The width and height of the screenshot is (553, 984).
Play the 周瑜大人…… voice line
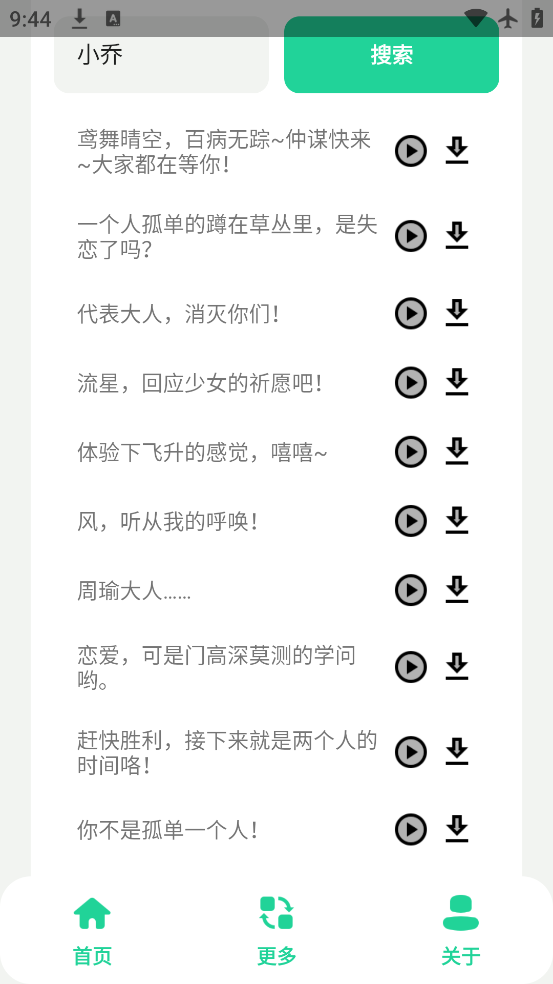click(x=411, y=590)
